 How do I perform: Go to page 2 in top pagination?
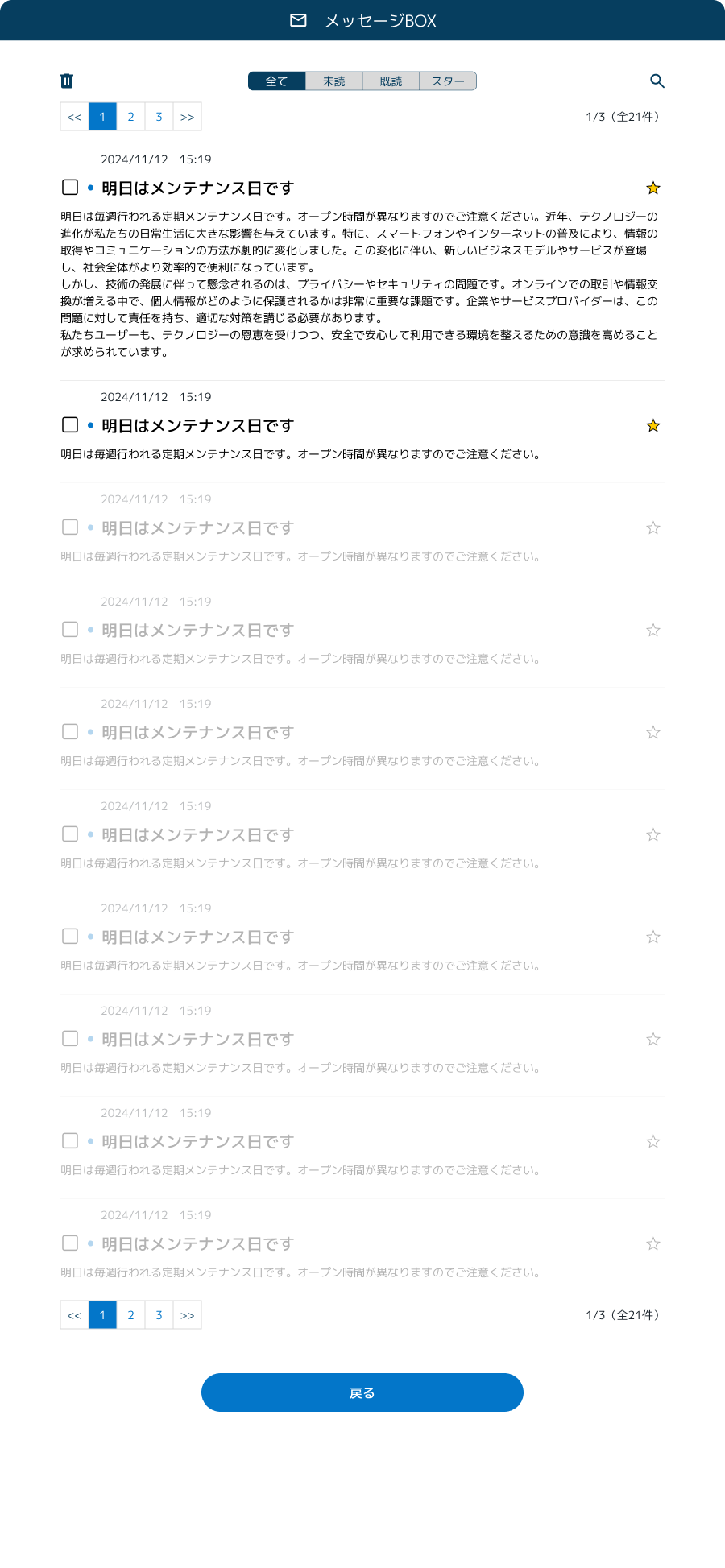130,117
